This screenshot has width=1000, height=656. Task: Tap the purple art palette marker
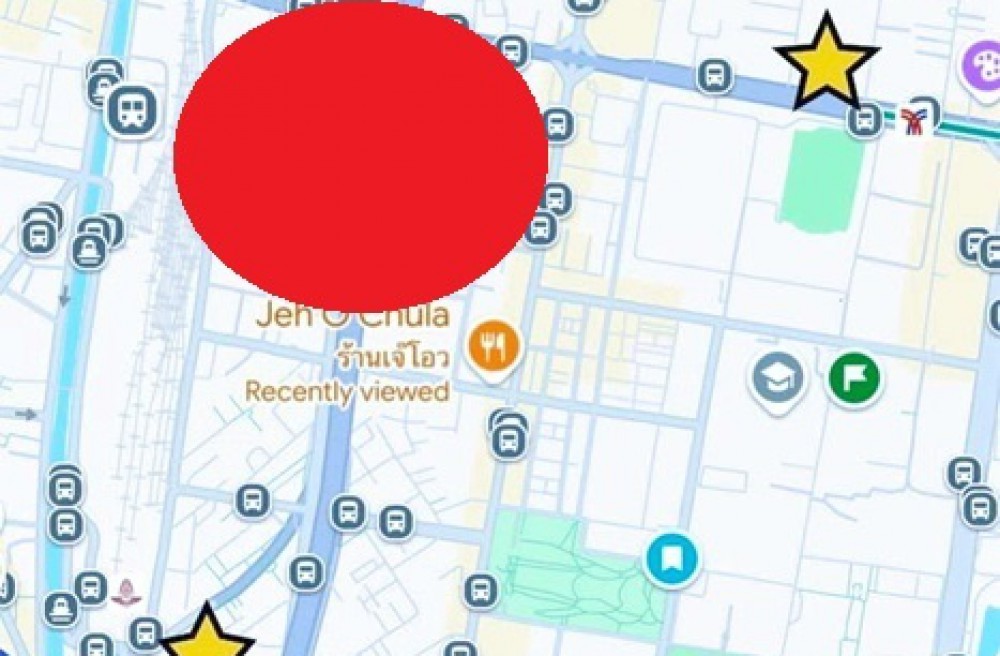[982, 63]
